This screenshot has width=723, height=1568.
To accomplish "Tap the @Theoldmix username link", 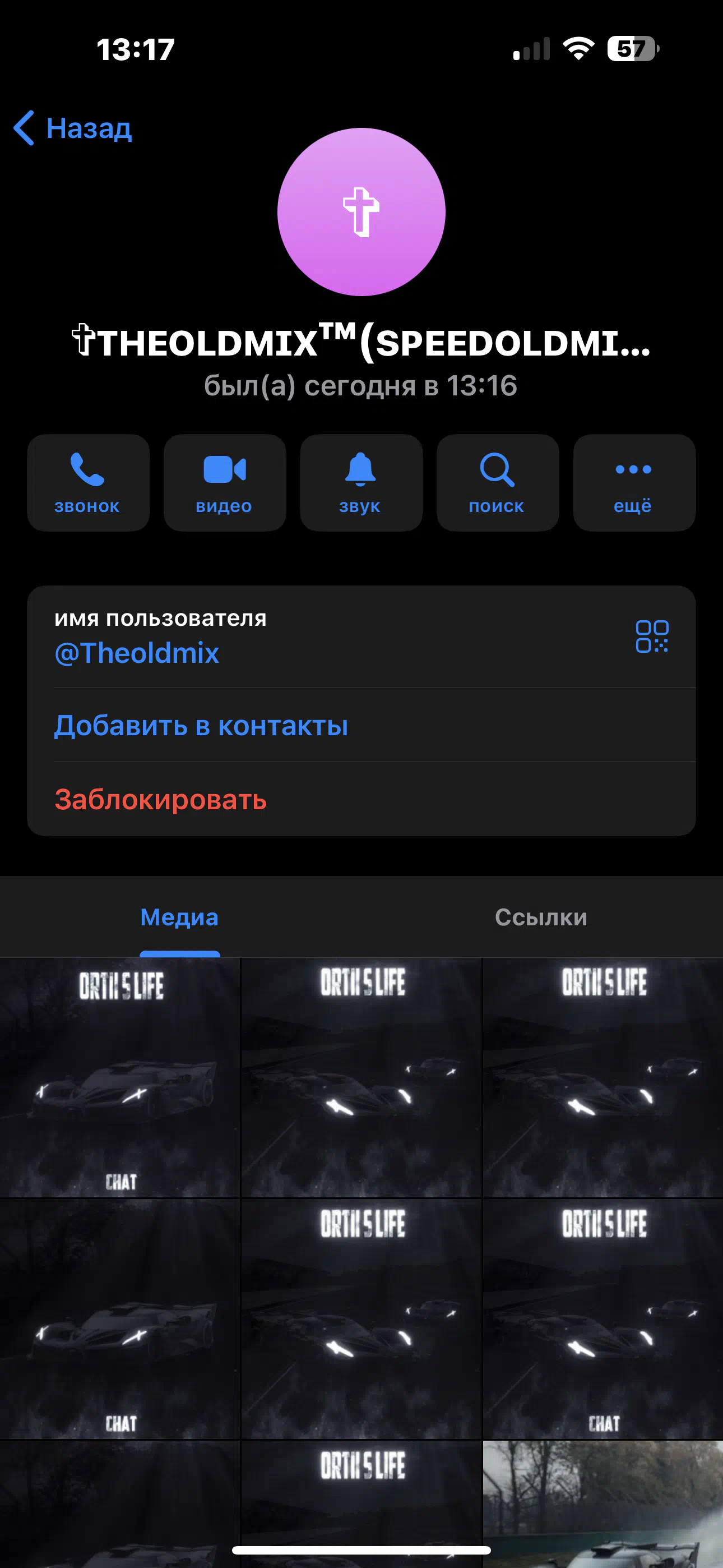I will (137, 653).
